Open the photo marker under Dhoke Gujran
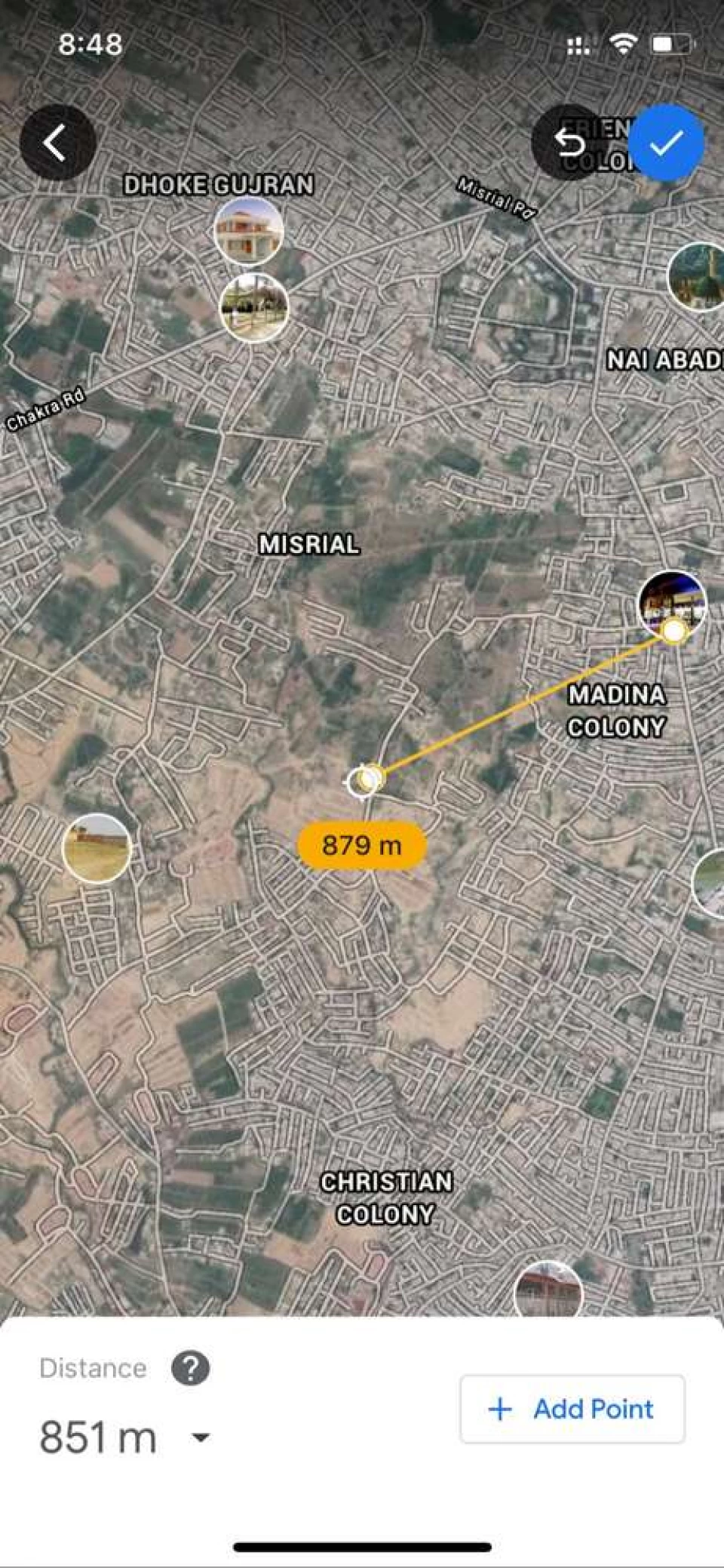The image size is (724, 1568). (249, 232)
